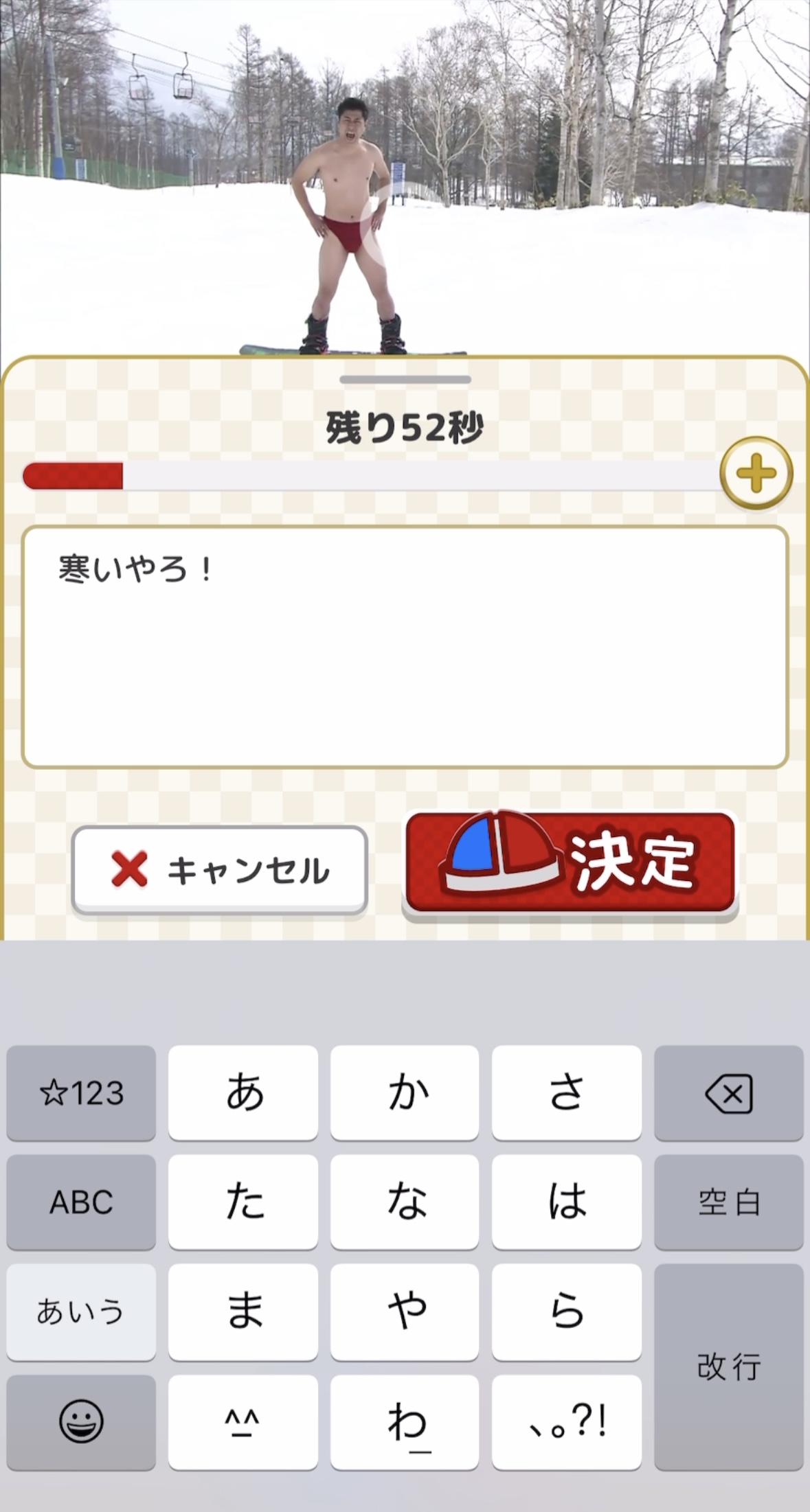The width and height of the screenshot is (810, 1512).
Task: Tap the さ key on the keyboard
Action: pos(567,1092)
